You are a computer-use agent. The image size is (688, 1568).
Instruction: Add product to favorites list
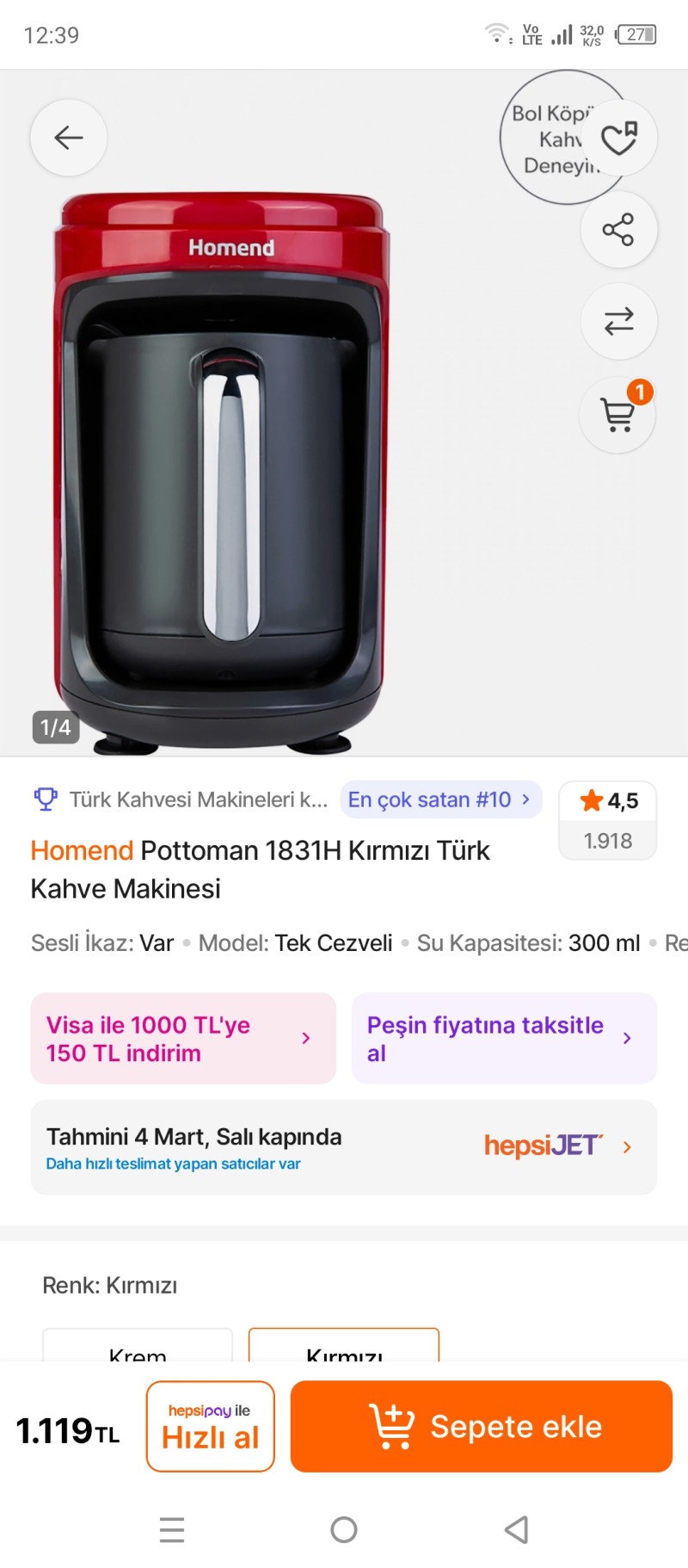tap(618, 138)
